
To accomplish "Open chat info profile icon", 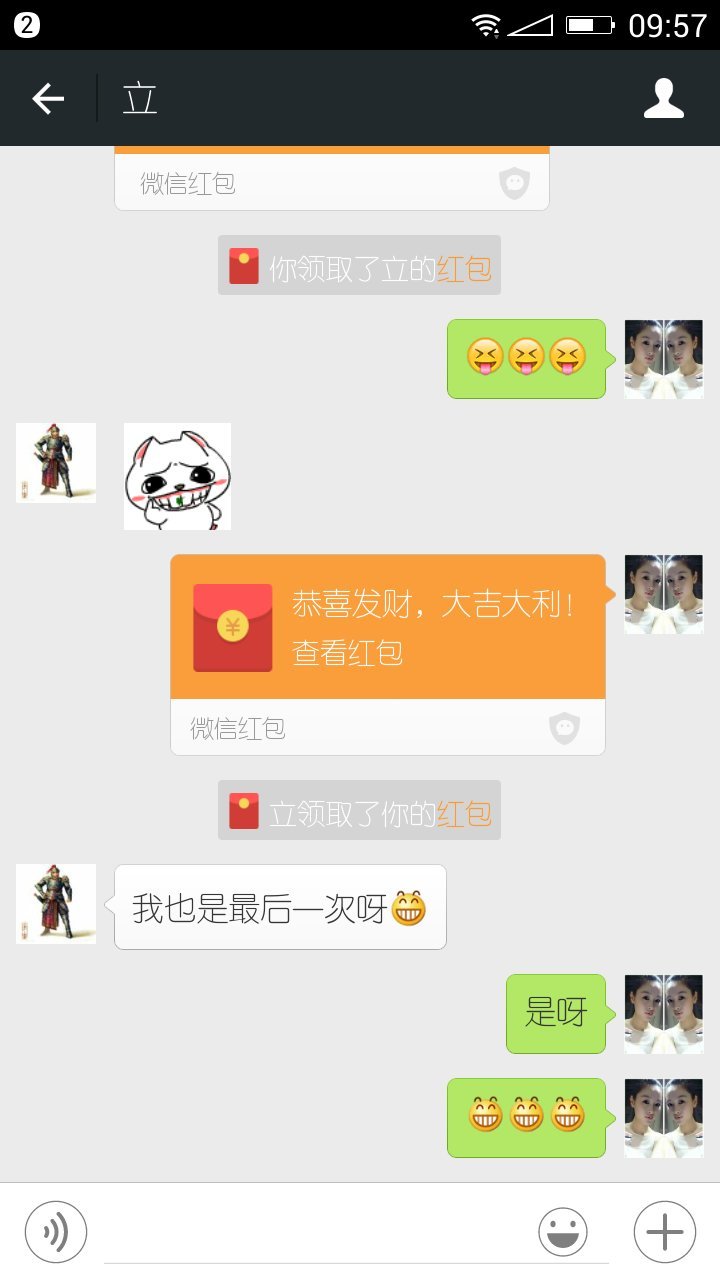I will [x=663, y=98].
